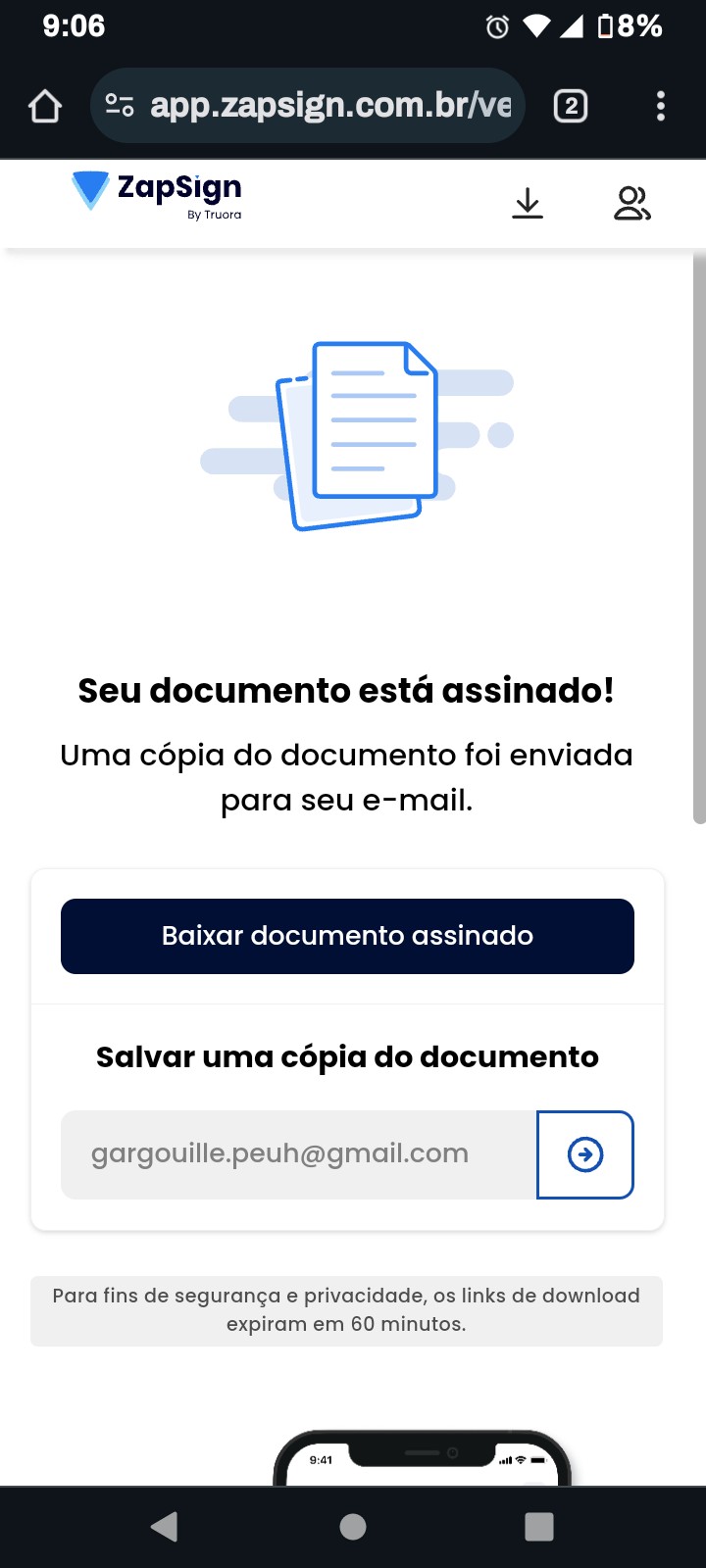Open the browser overflow menu
Image resolution: width=706 pixels, height=1568 pixels.
click(661, 106)
